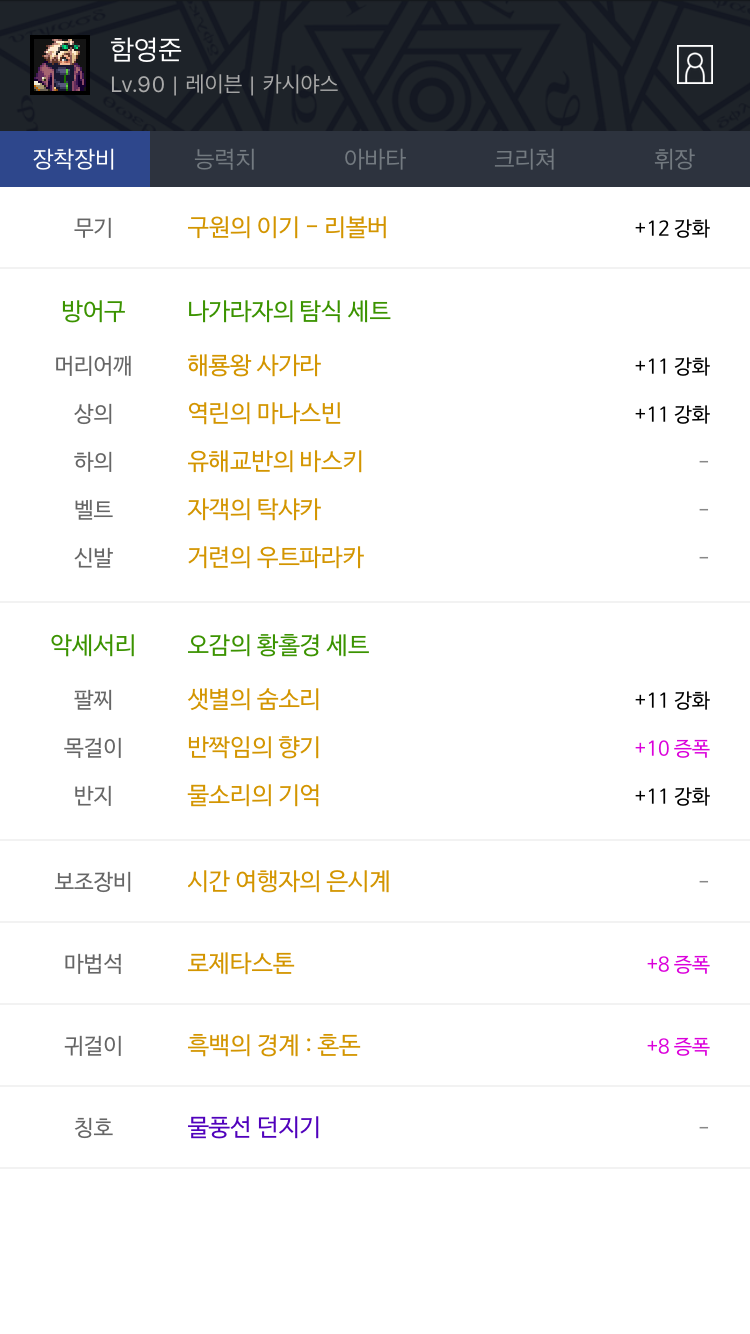Switch to the 아바타 tab

click(x=375, y=159)
